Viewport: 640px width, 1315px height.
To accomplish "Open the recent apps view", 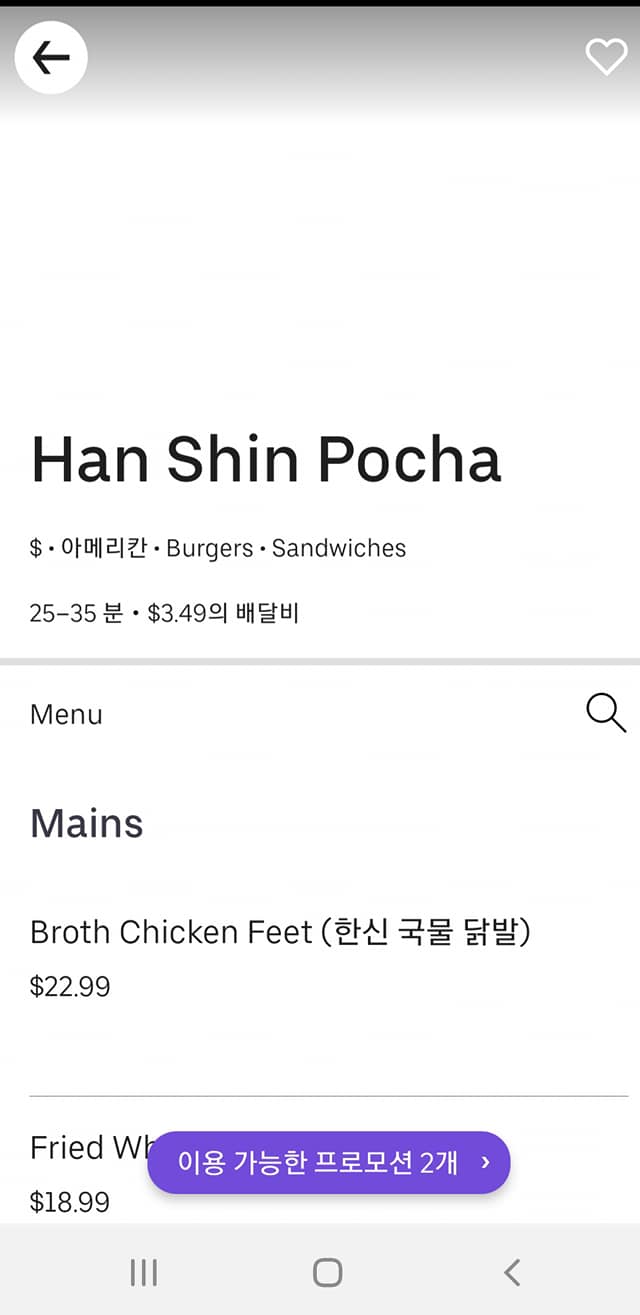I will coord(144,1272).
